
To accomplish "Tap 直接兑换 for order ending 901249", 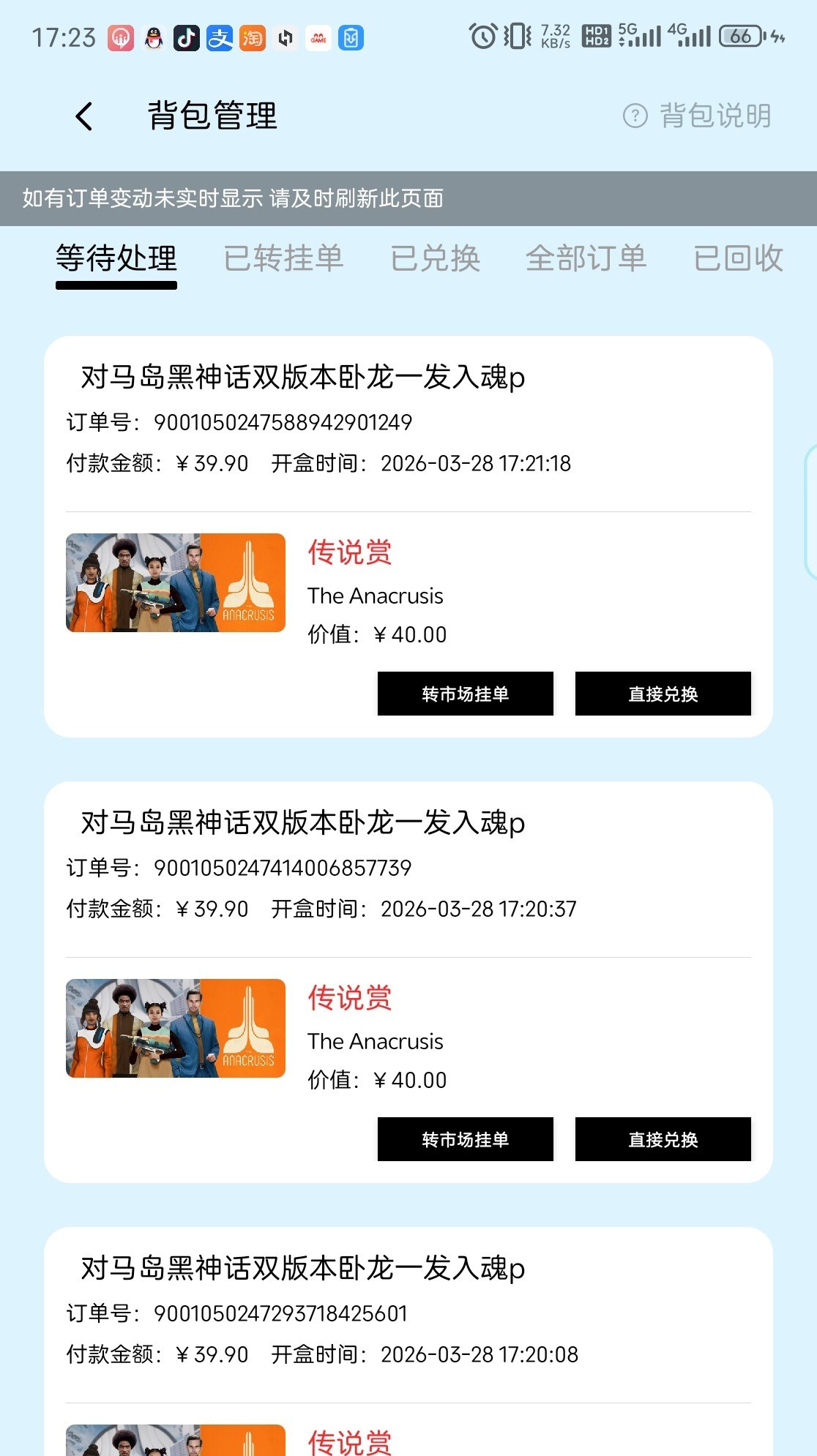I will (x=663, y=694).
